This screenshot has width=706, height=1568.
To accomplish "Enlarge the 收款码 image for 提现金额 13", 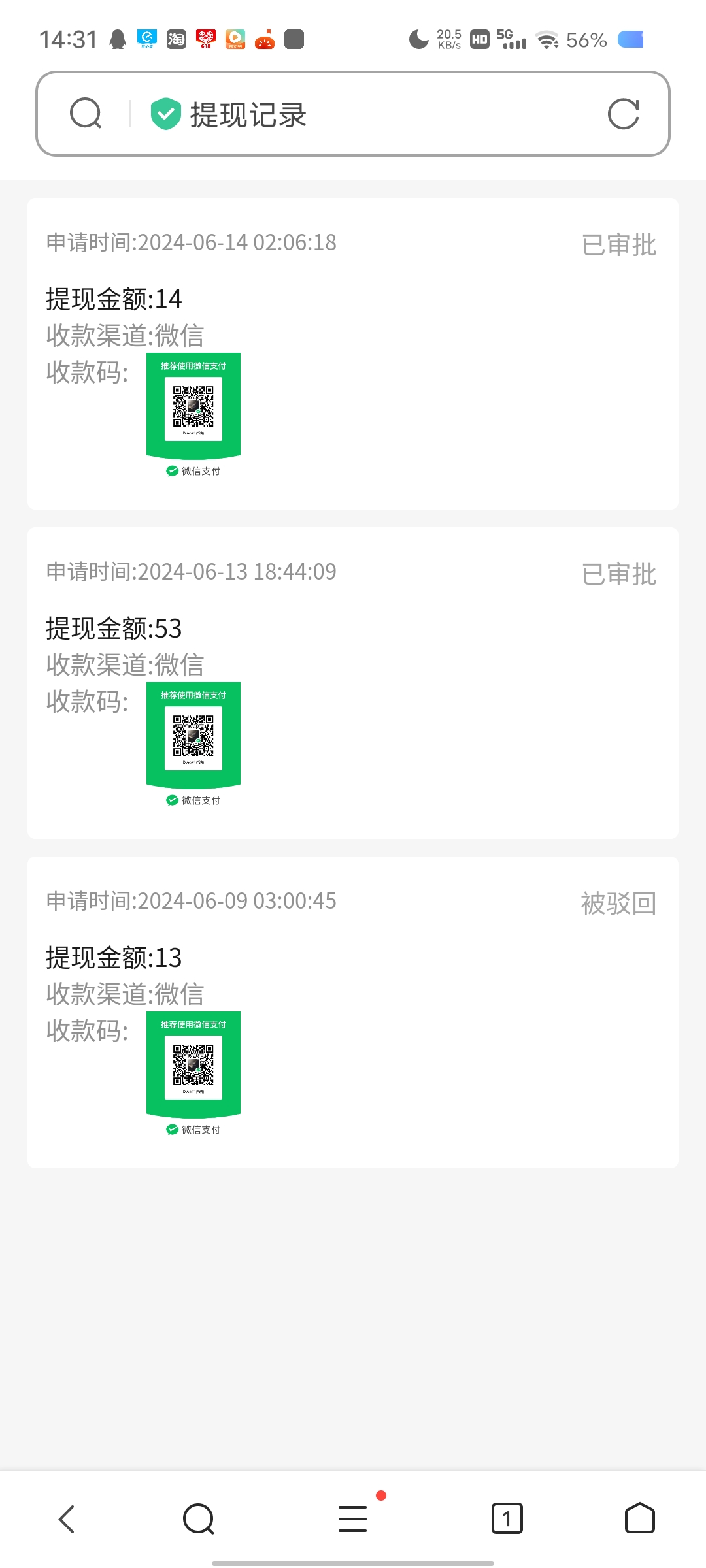I will point(193,1074).
